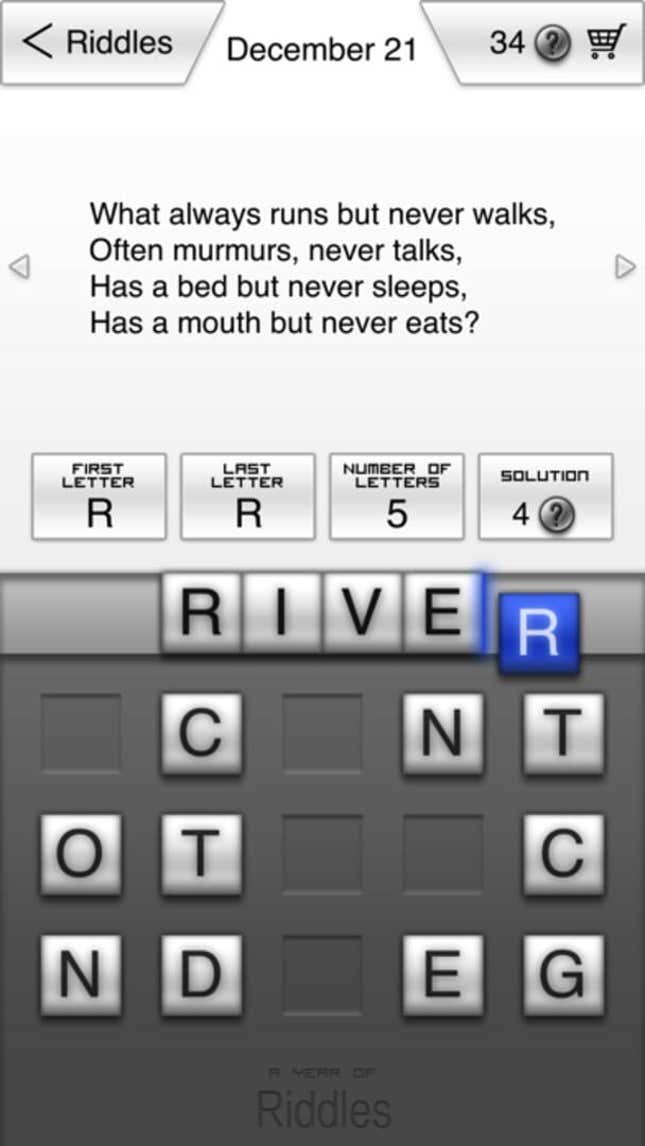Select the letter O tile
The image size is (645, 1146).
[x=80, y=854]
